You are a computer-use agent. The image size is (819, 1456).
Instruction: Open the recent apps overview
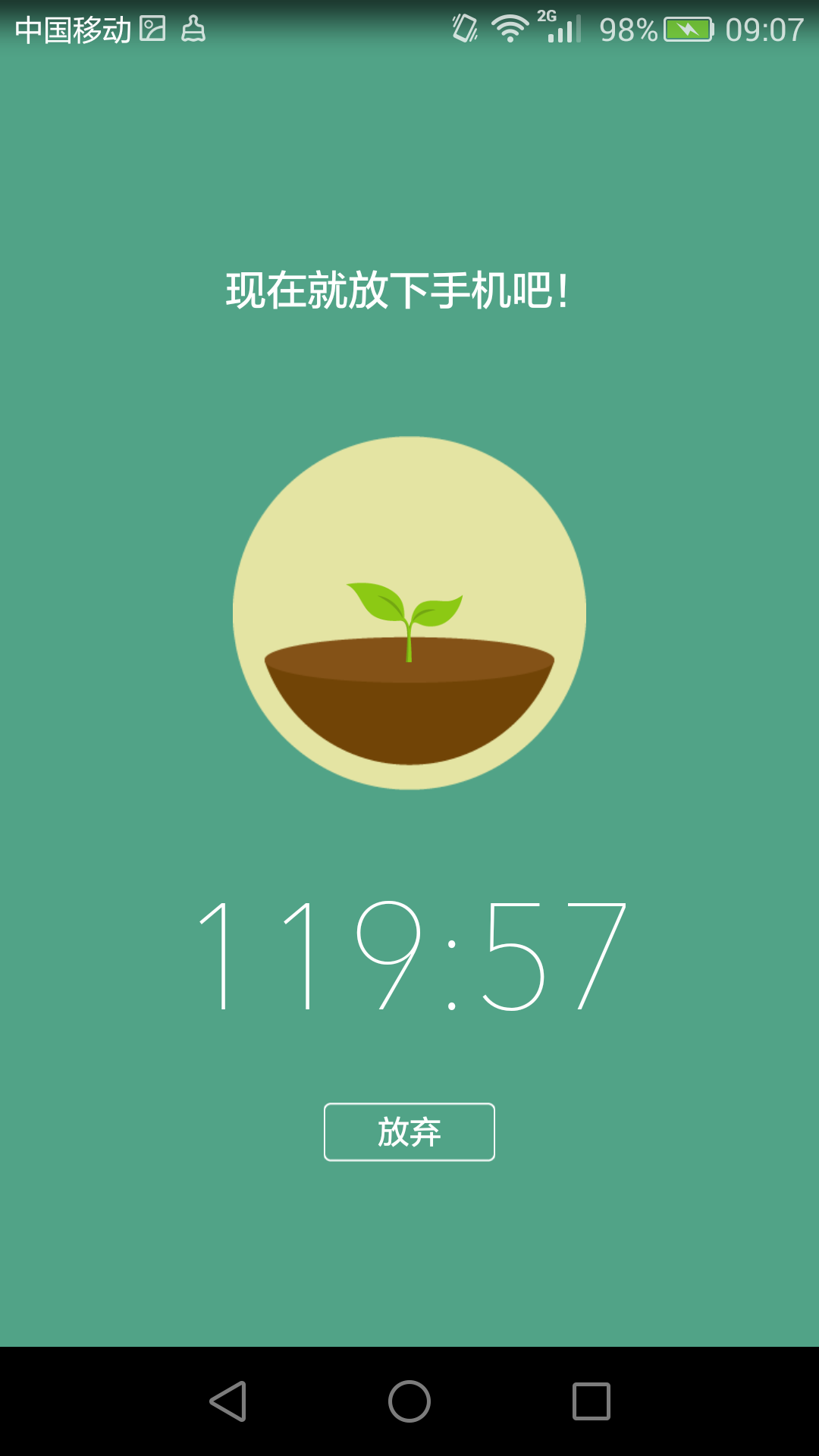(x=591, y=1401)
